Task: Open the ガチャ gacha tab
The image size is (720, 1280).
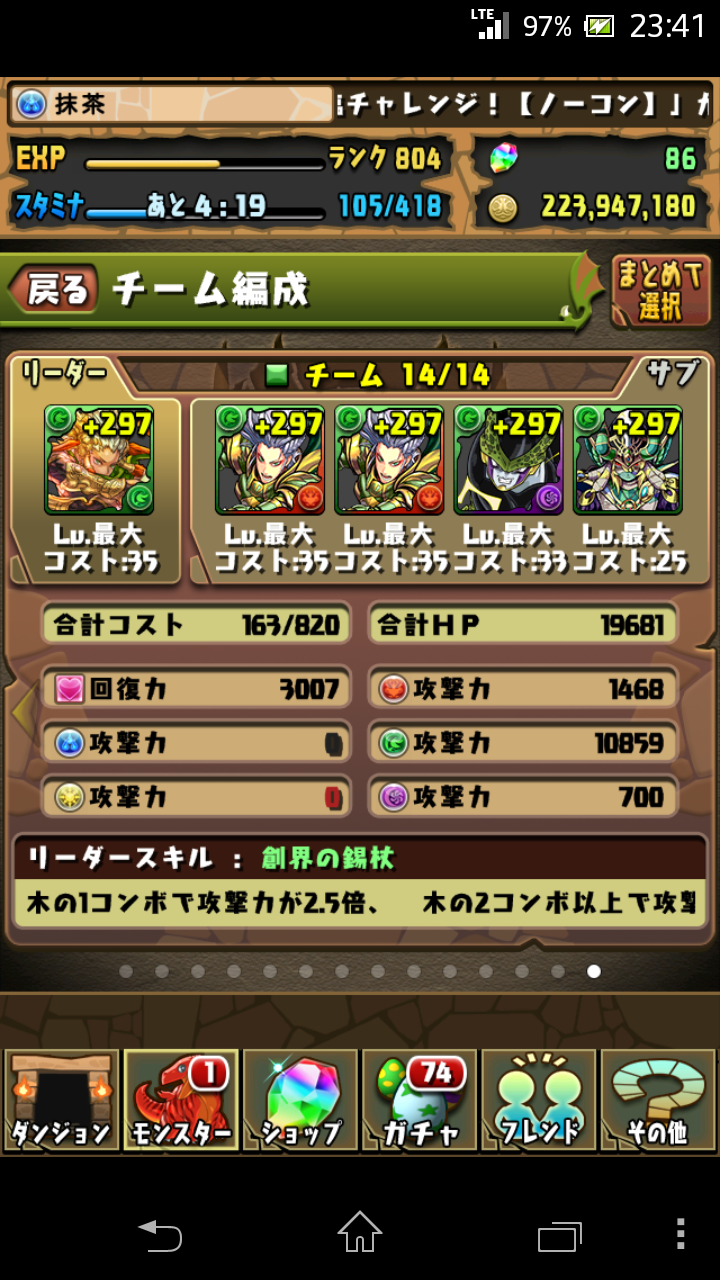Action: (419, 1100)
